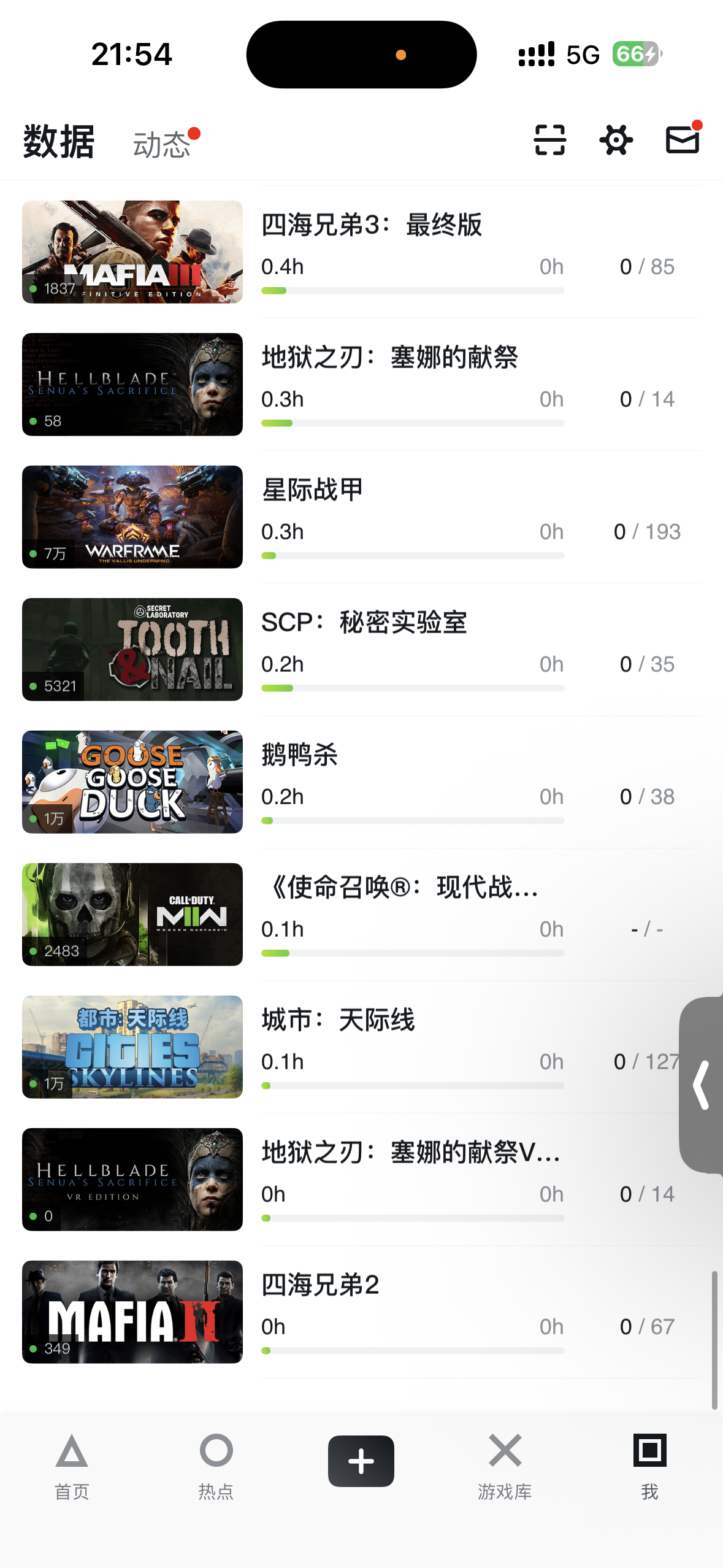This screenshot has width=723, height=1568.
Task: Open the 鹅鸭杀 game entry
Action: coord(300,755)
